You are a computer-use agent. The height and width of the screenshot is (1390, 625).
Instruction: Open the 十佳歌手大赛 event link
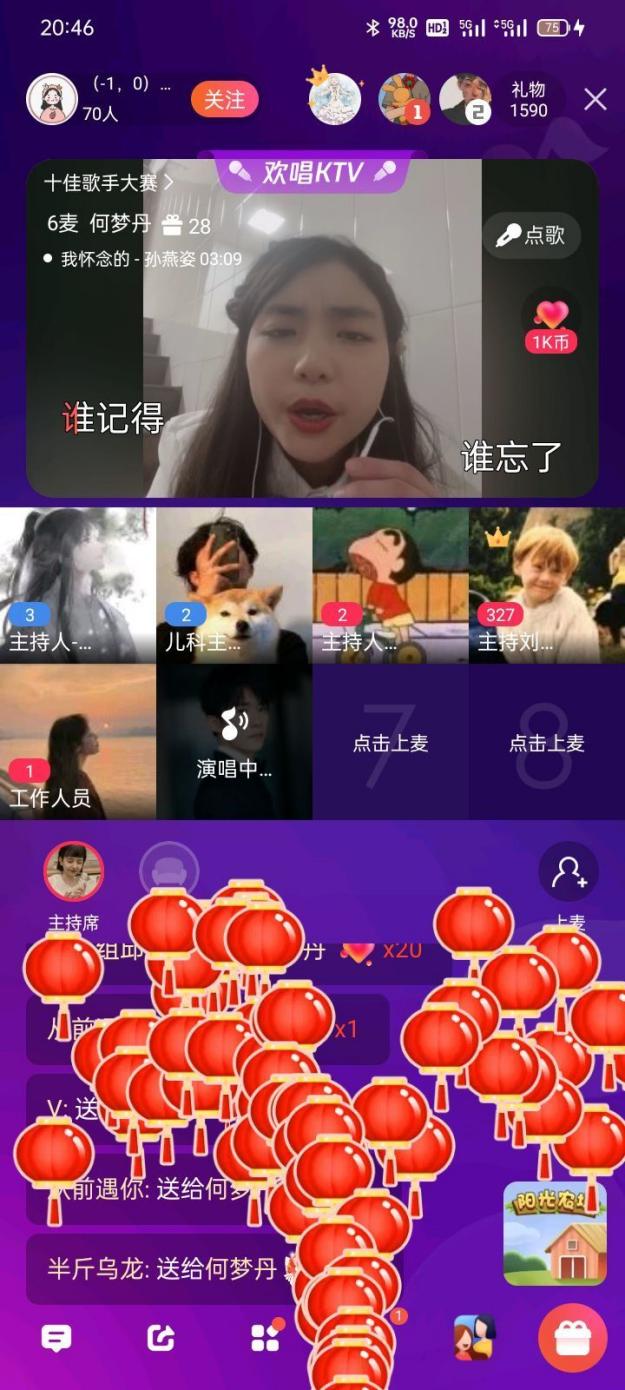[x=108, y=183]
